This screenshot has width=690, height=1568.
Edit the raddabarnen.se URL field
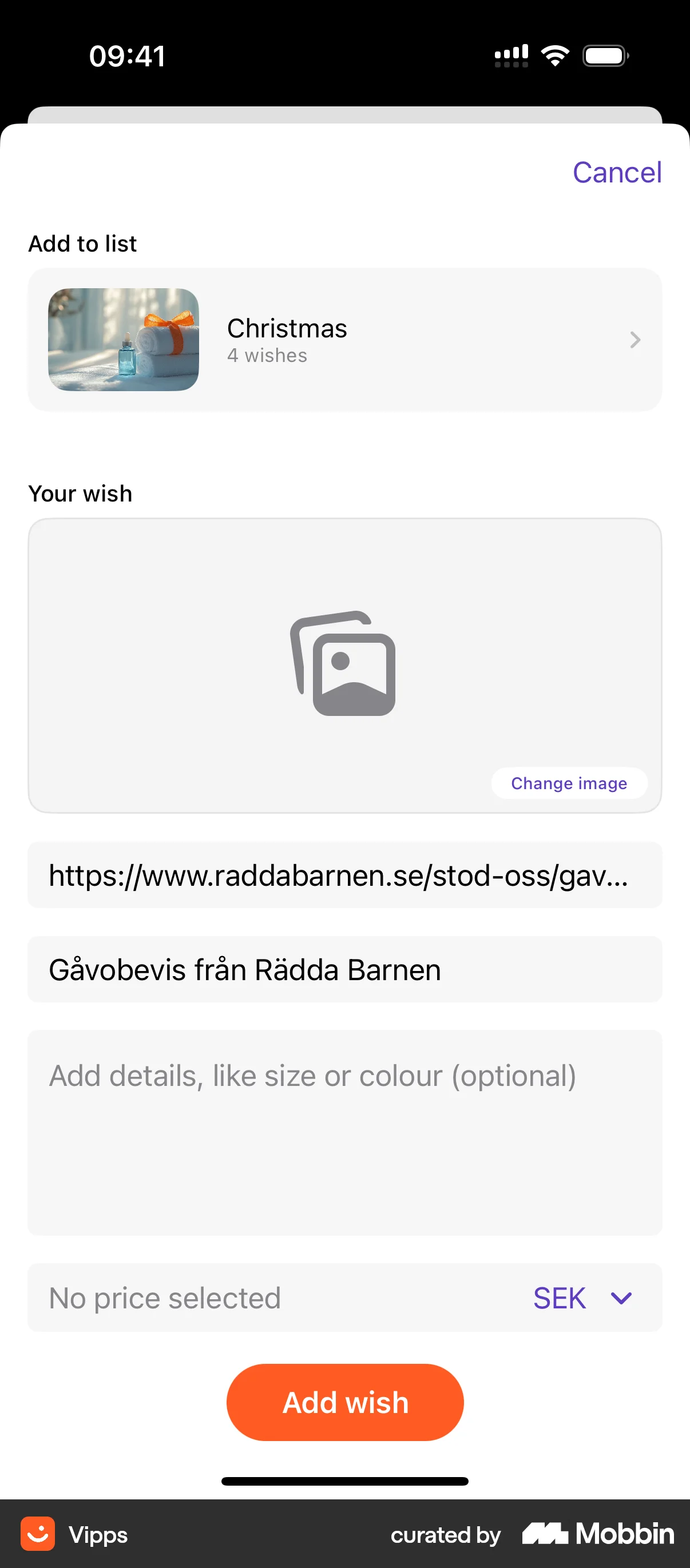[344, 875]
